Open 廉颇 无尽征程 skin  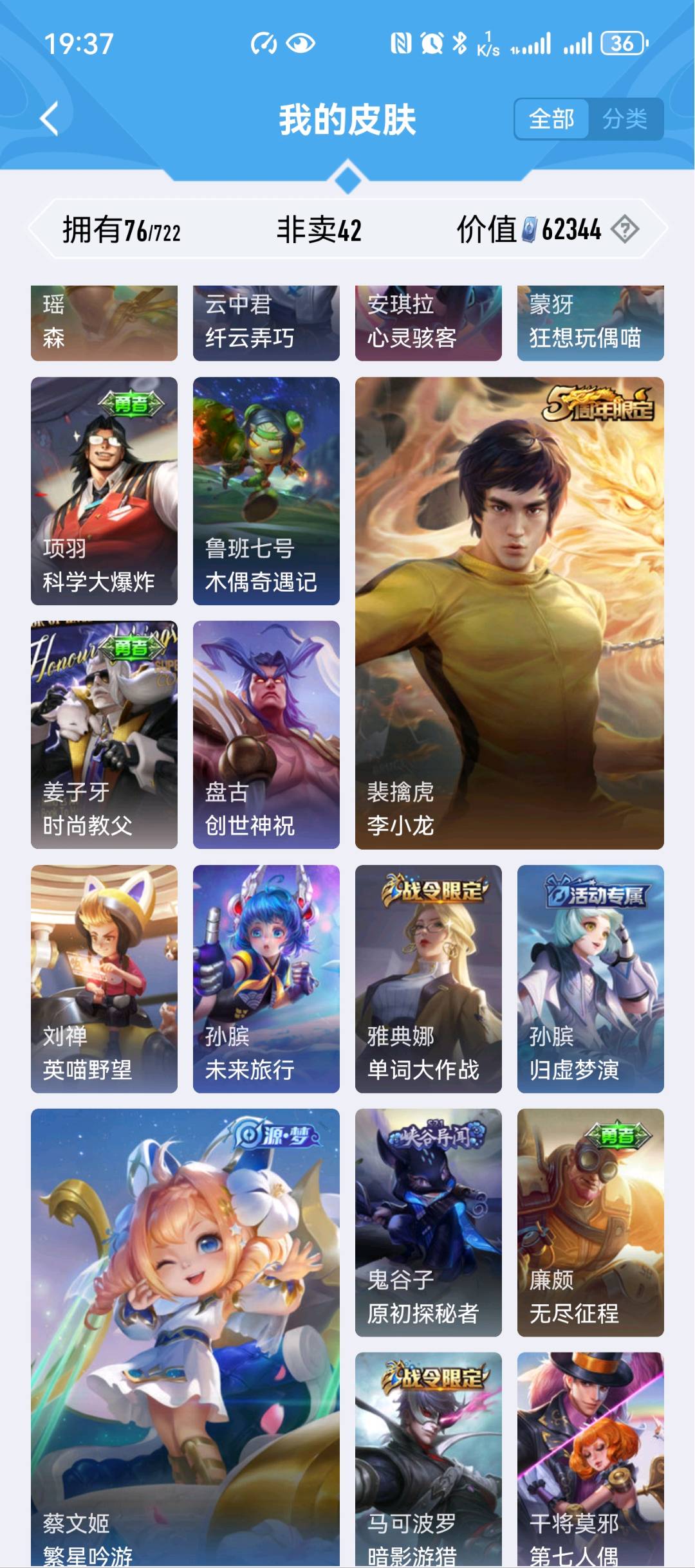[590, 1222]
